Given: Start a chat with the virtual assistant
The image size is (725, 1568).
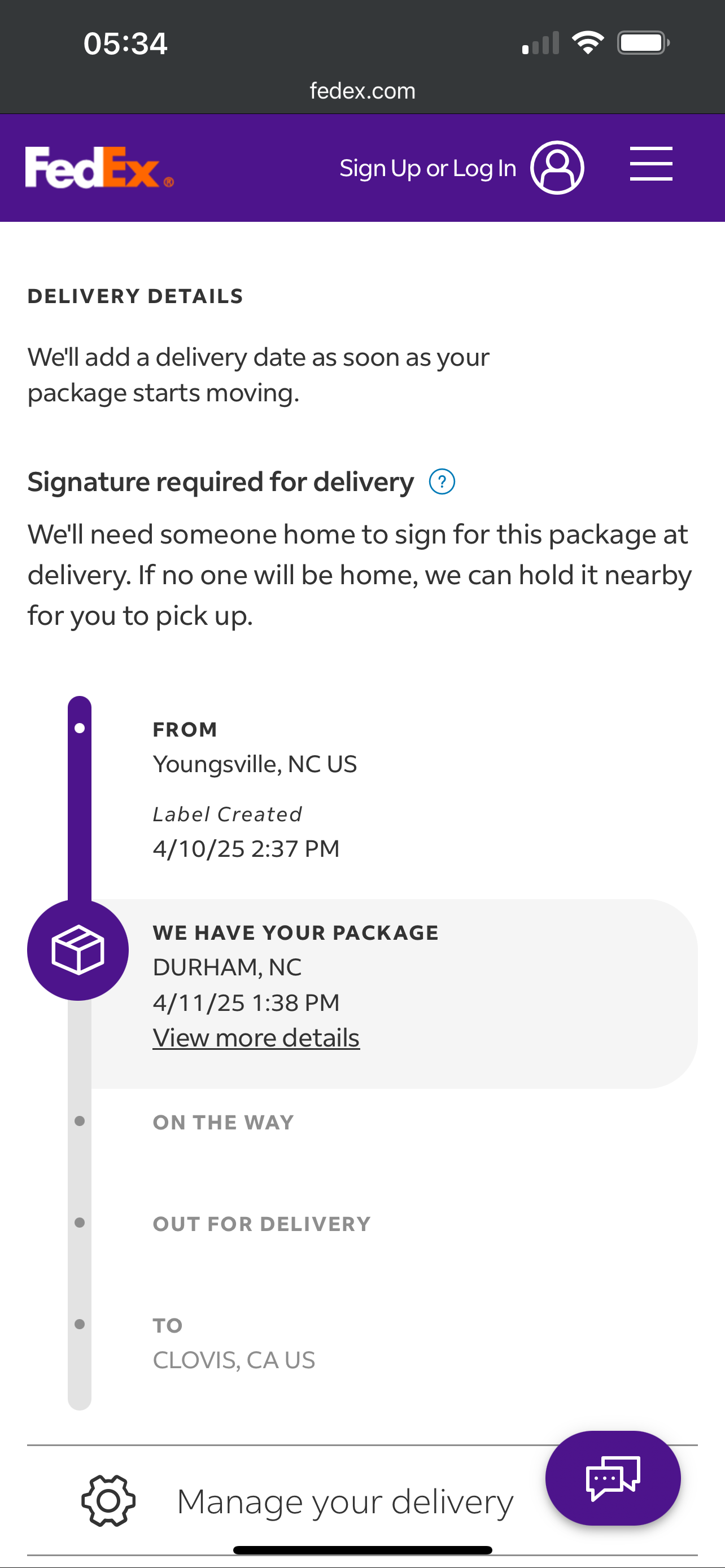Looking at the screenshot, I should (613, 1478).
